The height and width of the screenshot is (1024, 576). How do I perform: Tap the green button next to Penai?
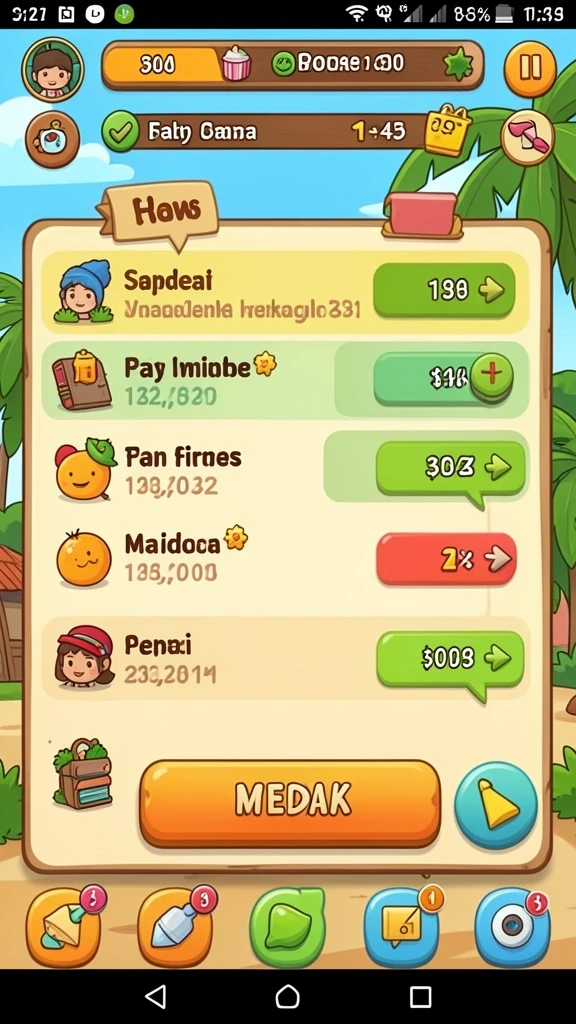(x=451, y=658)
